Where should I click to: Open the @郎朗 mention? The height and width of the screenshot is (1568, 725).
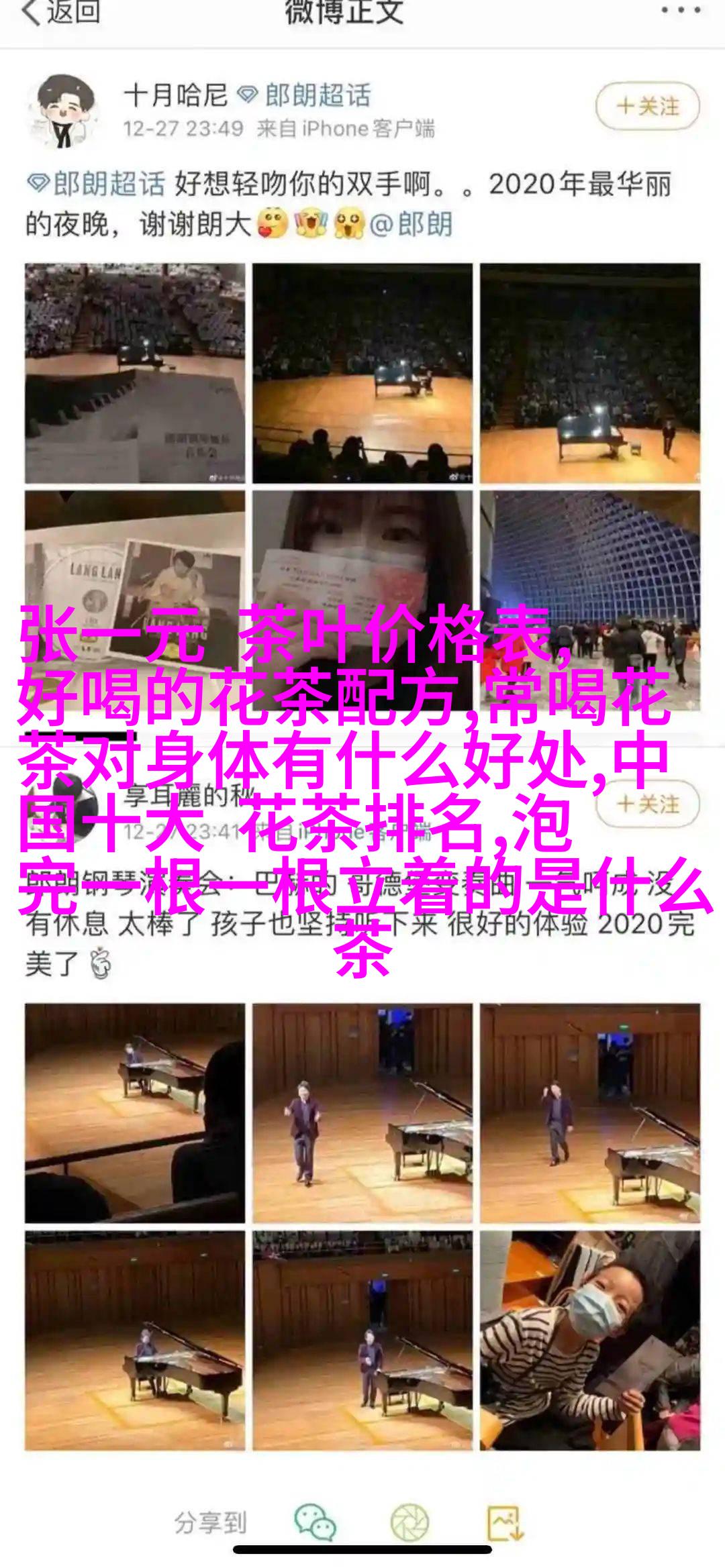pyautogui.click(x=412, y=225)
